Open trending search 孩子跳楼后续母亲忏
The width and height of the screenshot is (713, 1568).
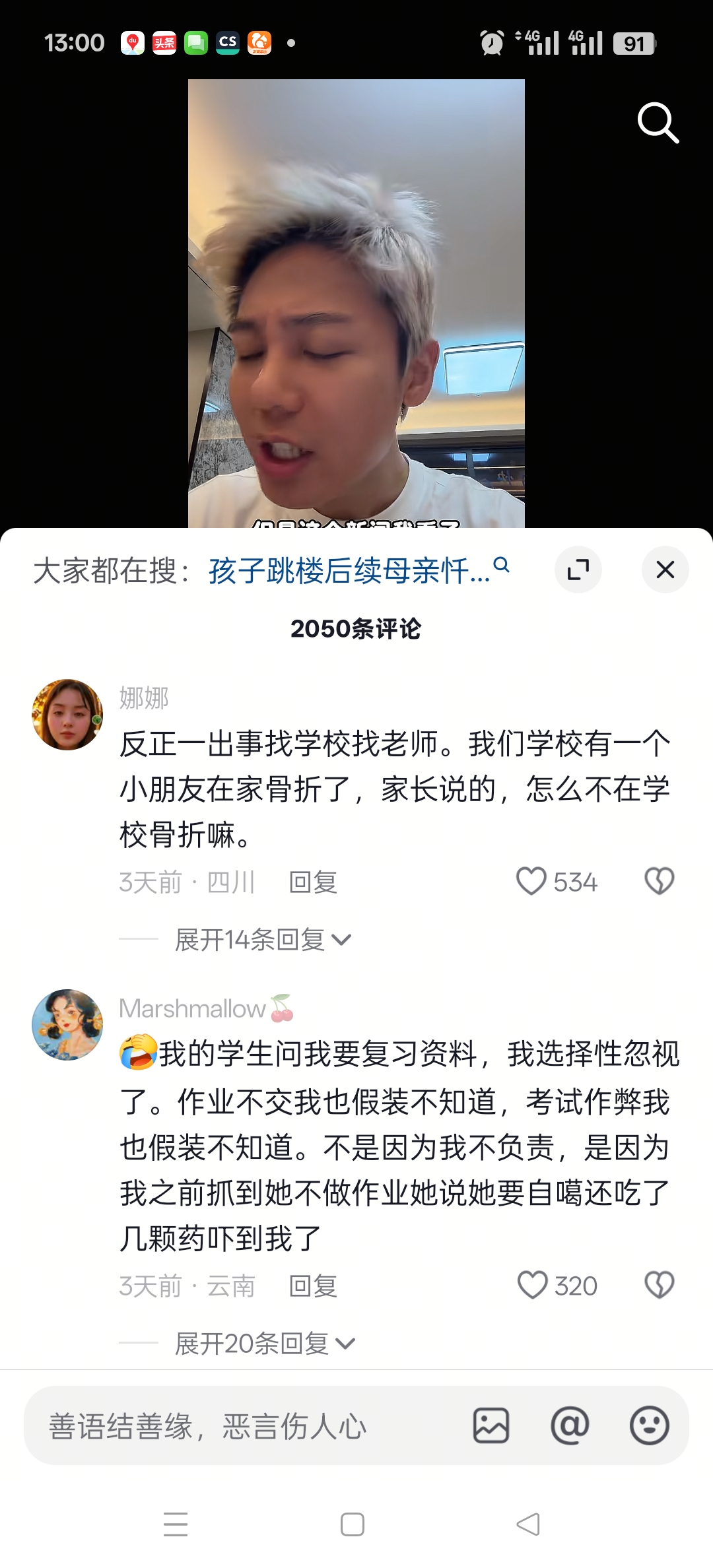350,571
